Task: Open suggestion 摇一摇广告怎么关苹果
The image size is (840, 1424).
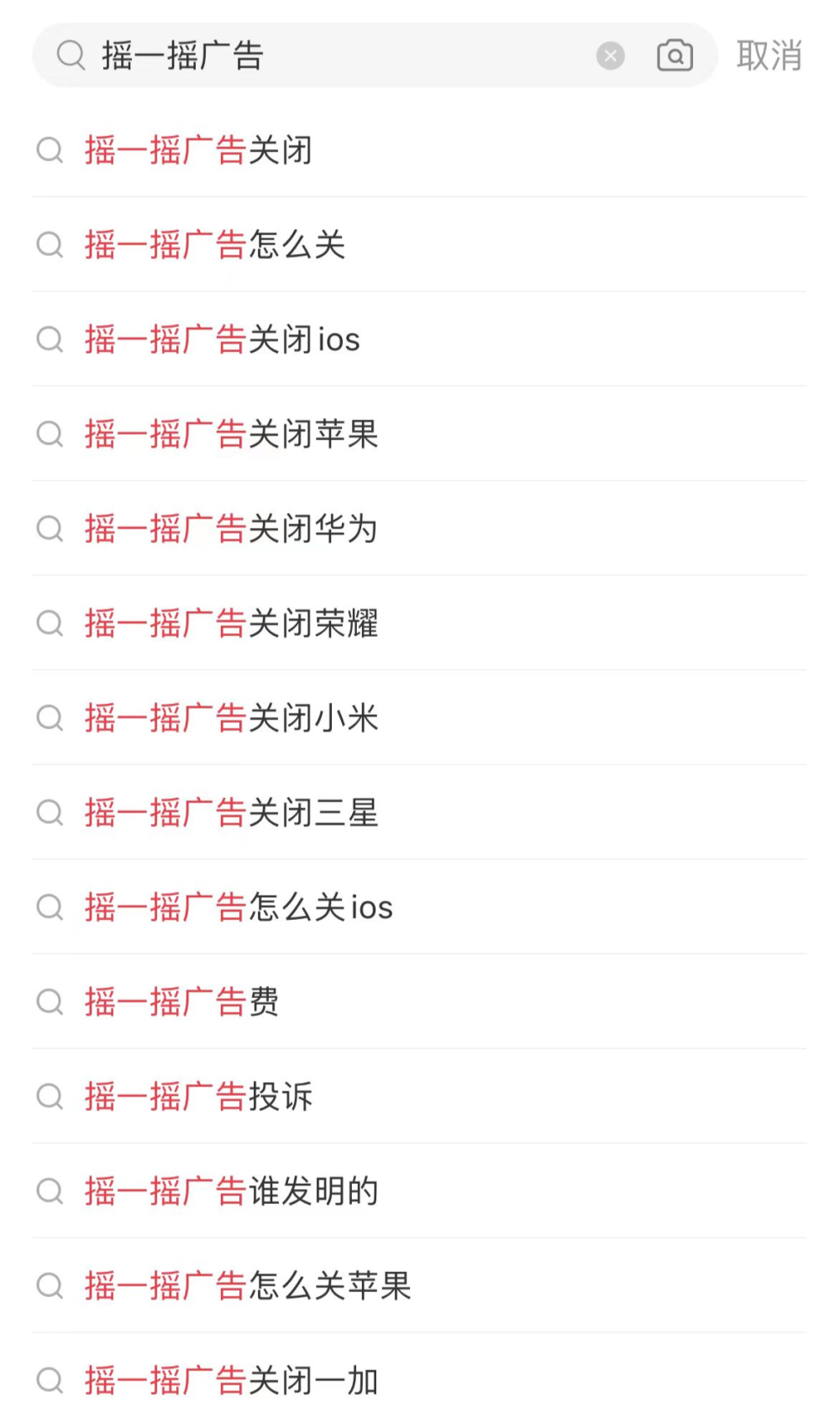Action: point(419,1285)
